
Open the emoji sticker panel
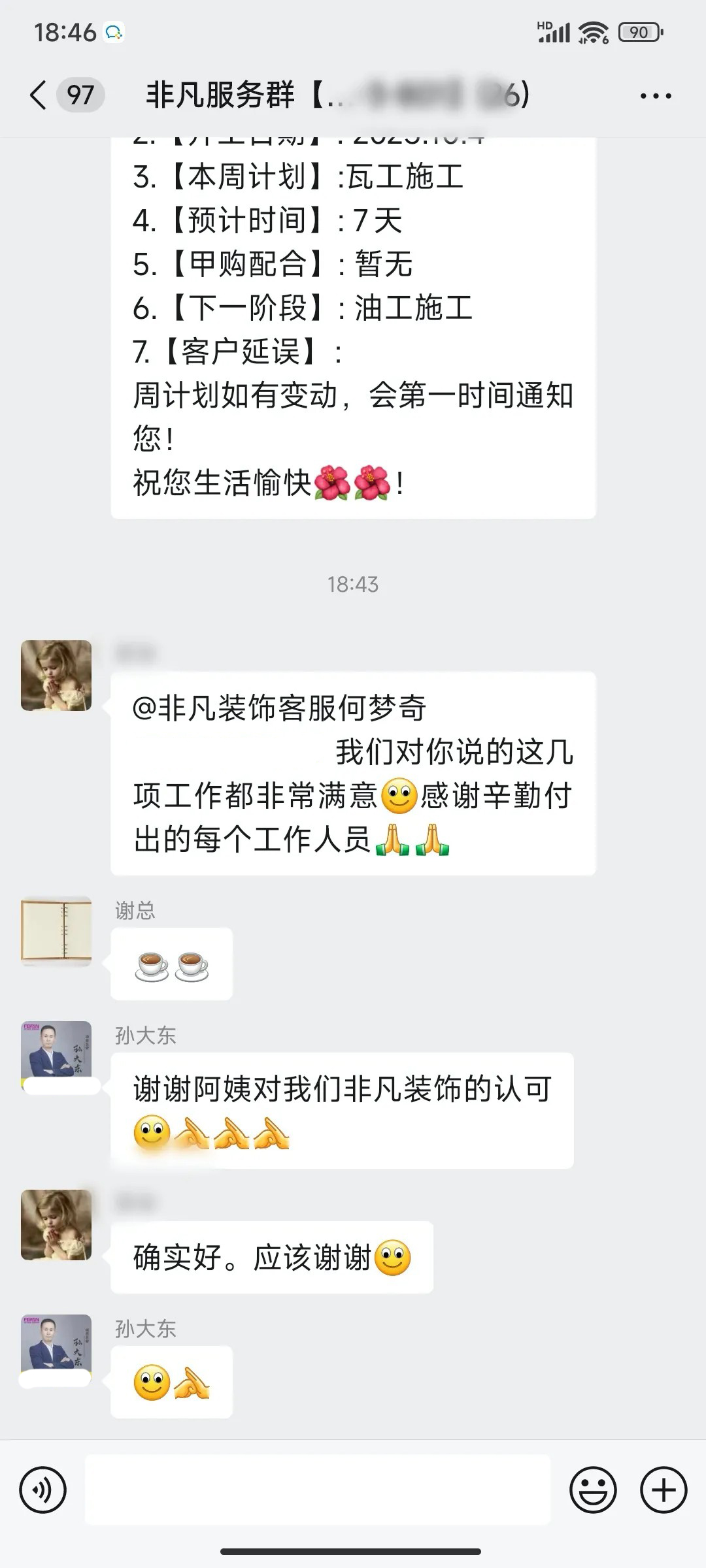click(x=593, y=1490)
